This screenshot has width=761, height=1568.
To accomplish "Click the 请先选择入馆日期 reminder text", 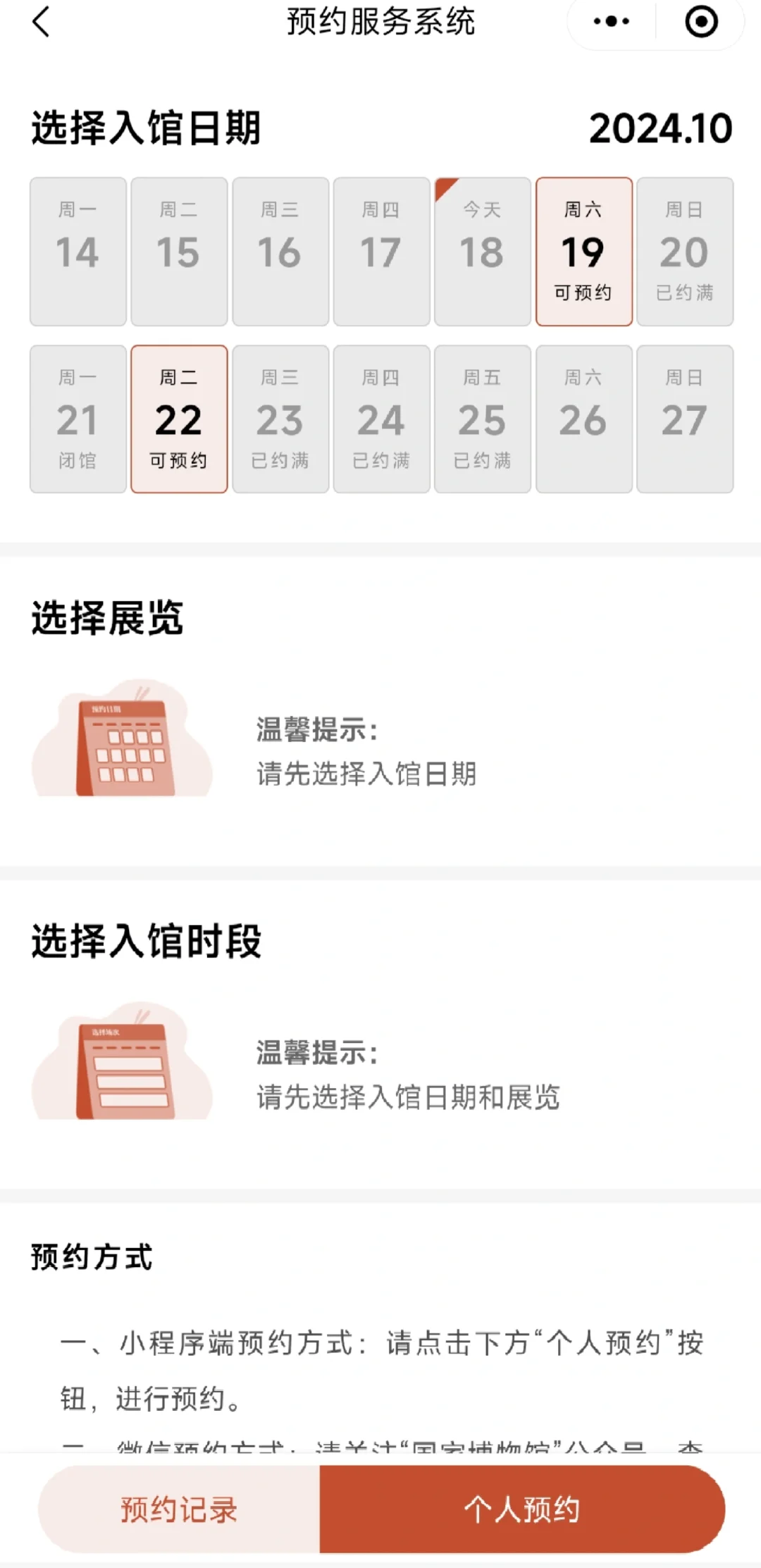I will coord(366,774).
